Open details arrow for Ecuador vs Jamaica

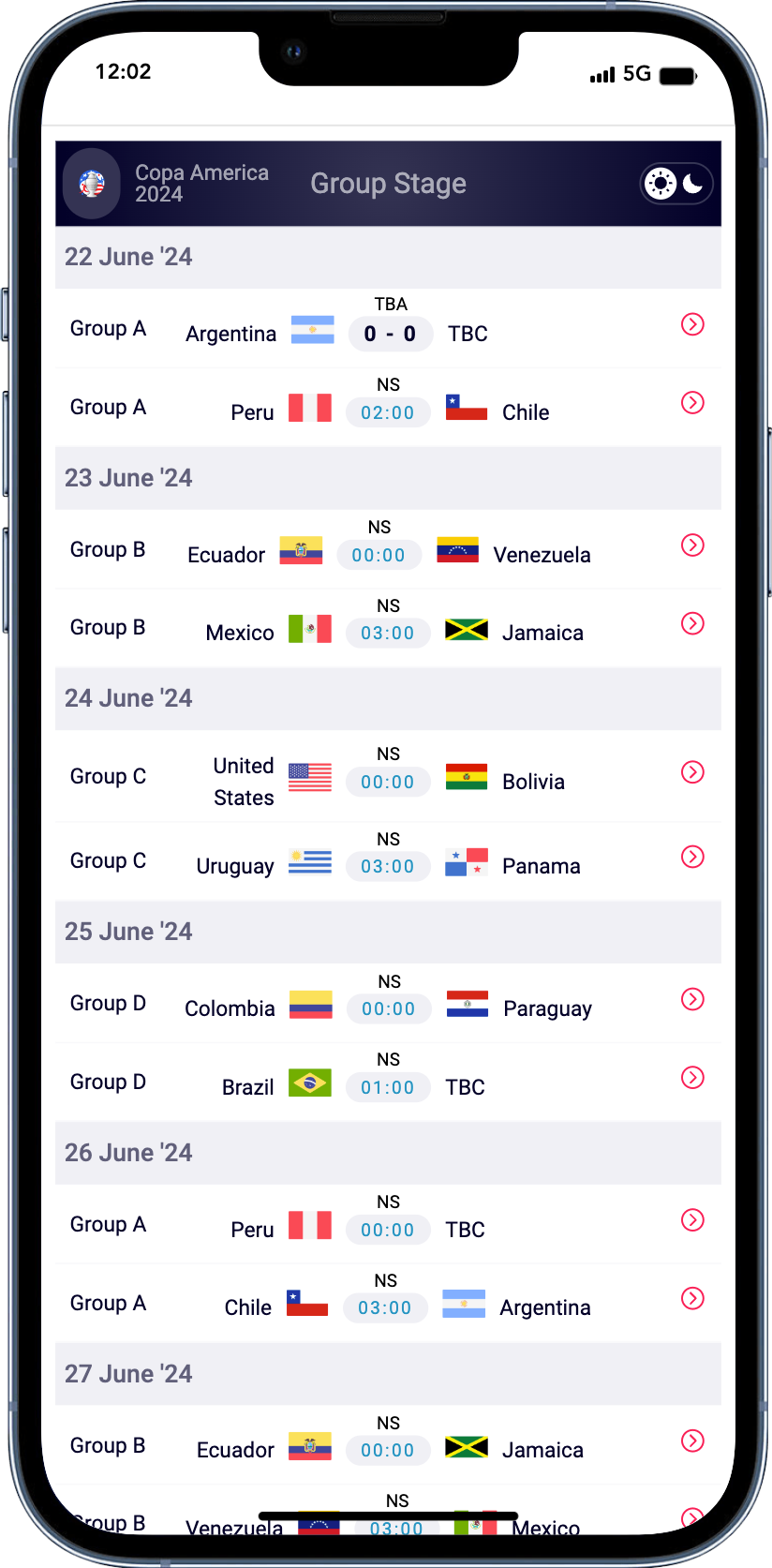(692, 1441)
